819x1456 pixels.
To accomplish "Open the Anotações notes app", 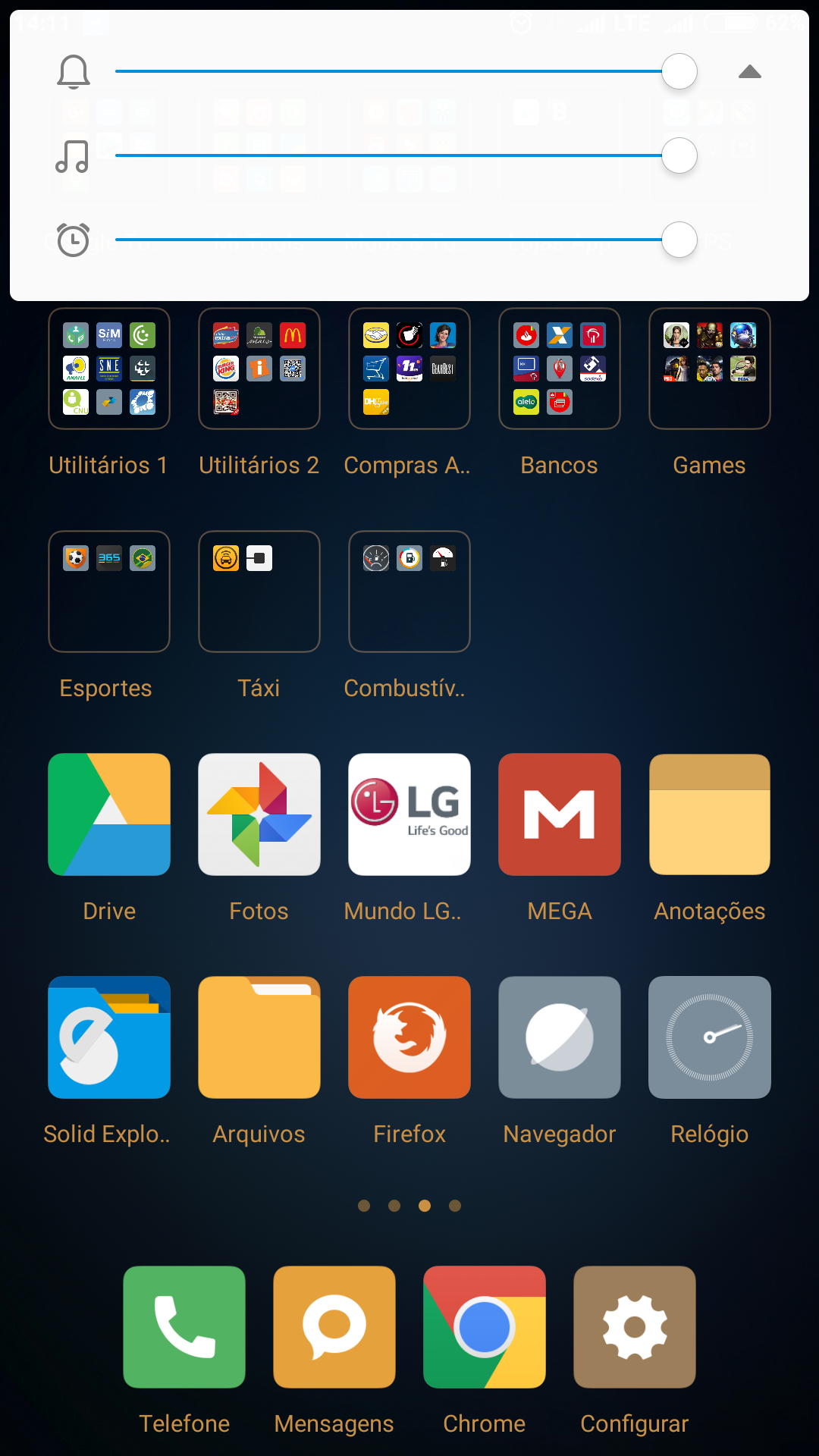I will click(x=710, y=814).
